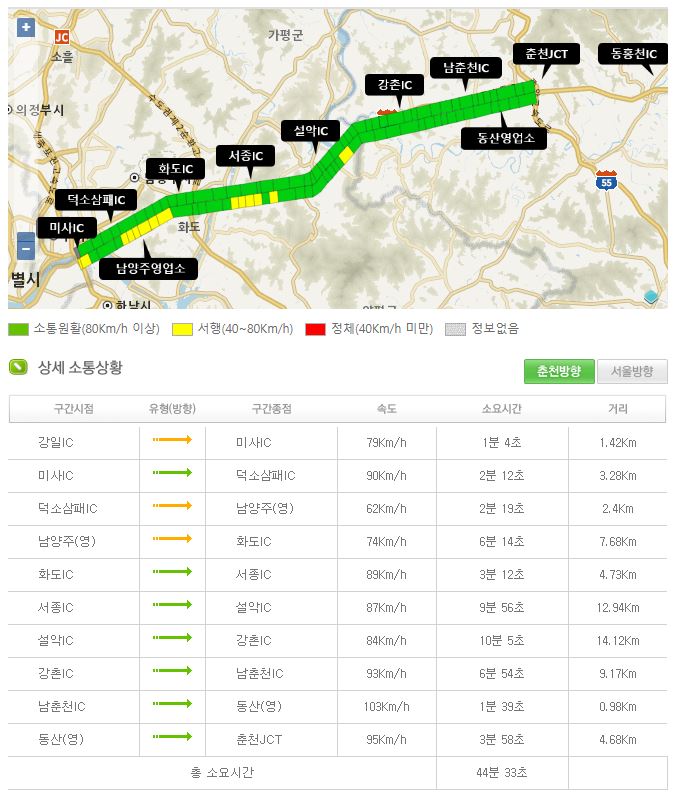
Task: Switch to the 춘천방향 tab
Action: pyautogui.click(x=559, y=371)
